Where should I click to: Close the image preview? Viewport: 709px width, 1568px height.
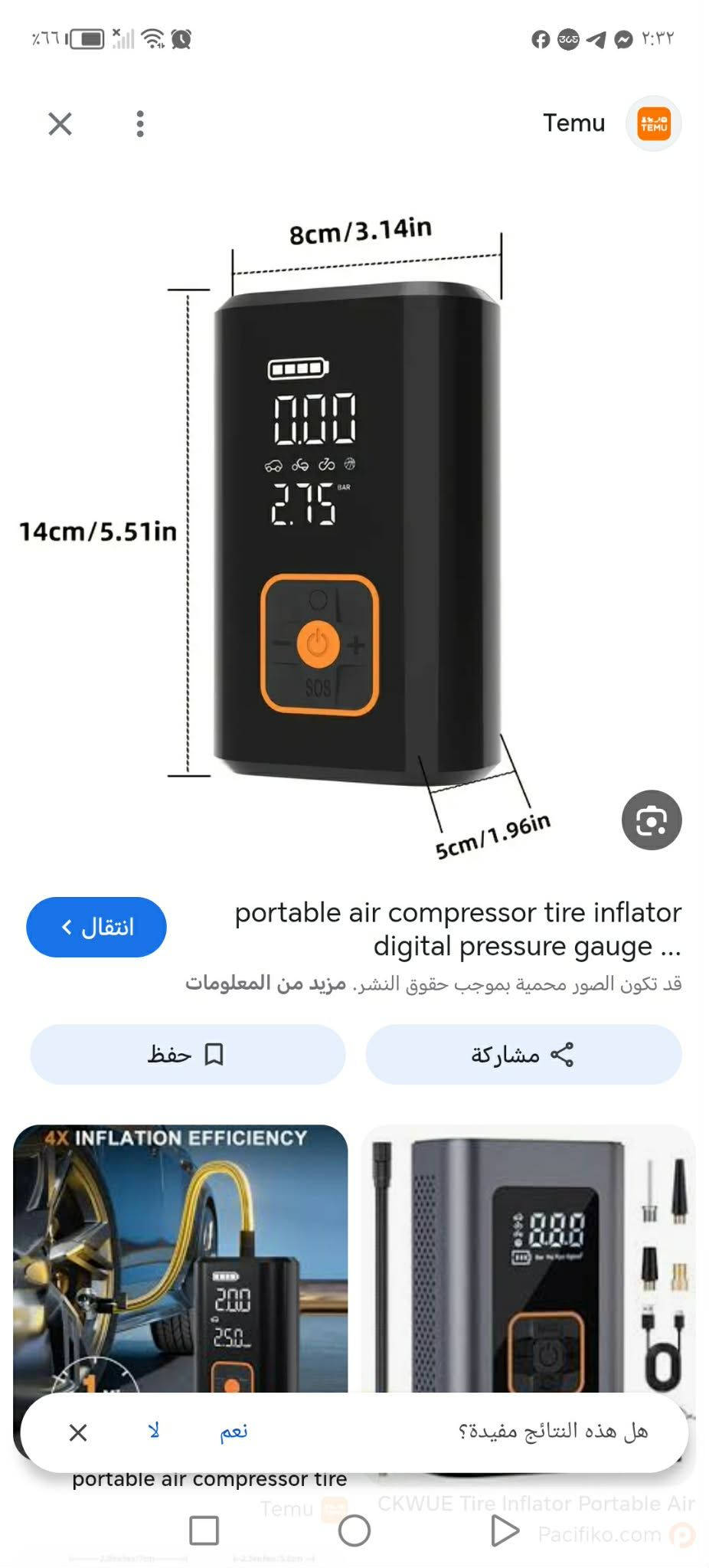coord(60,123)
